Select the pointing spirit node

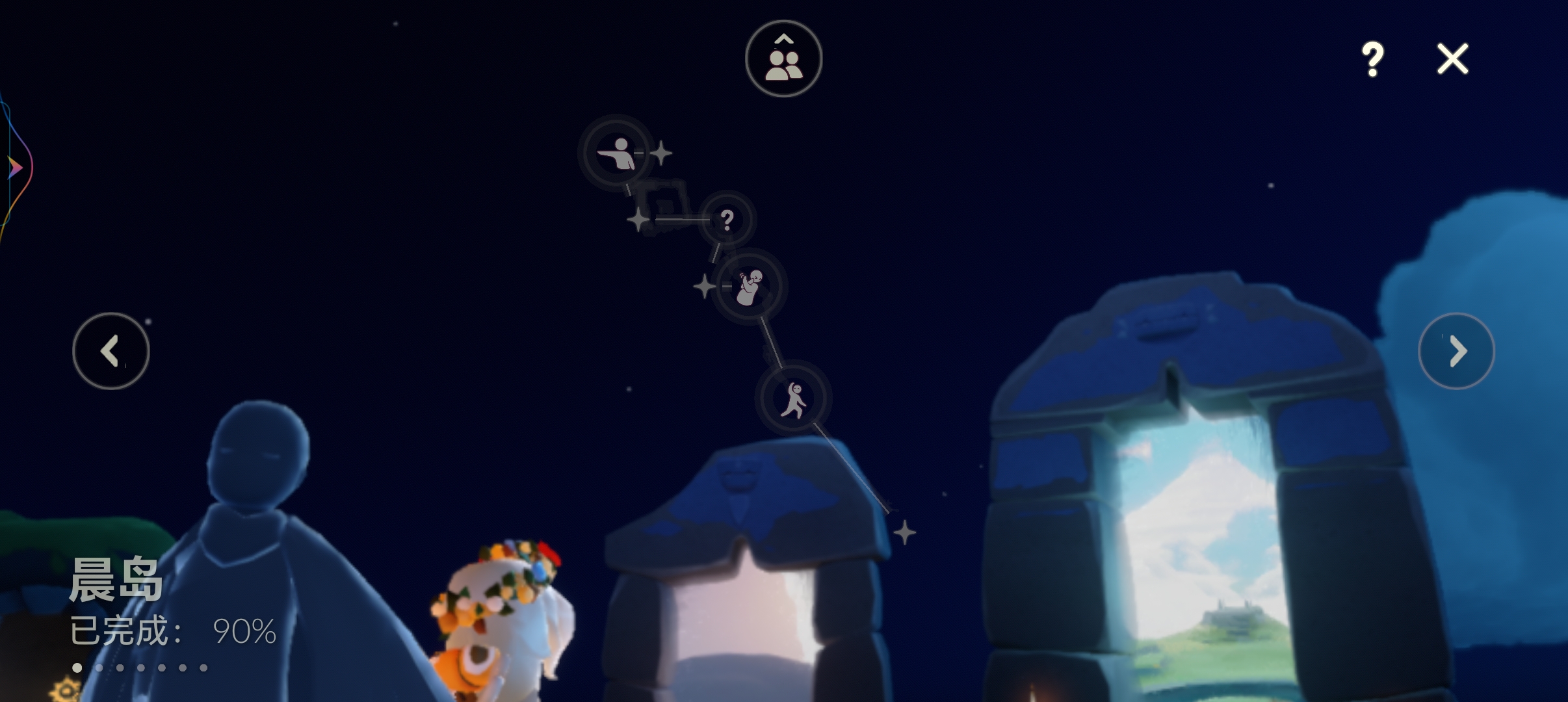click(616, 153)
